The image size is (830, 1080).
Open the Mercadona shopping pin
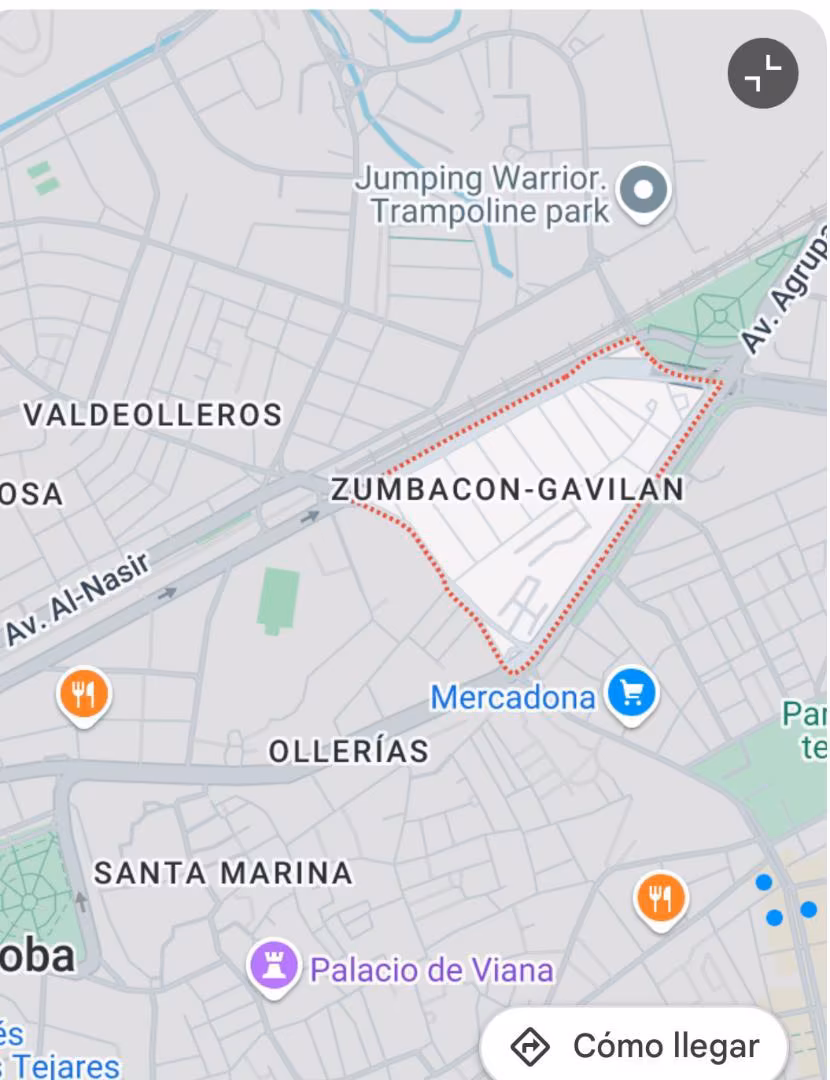[x=631, y=693]
